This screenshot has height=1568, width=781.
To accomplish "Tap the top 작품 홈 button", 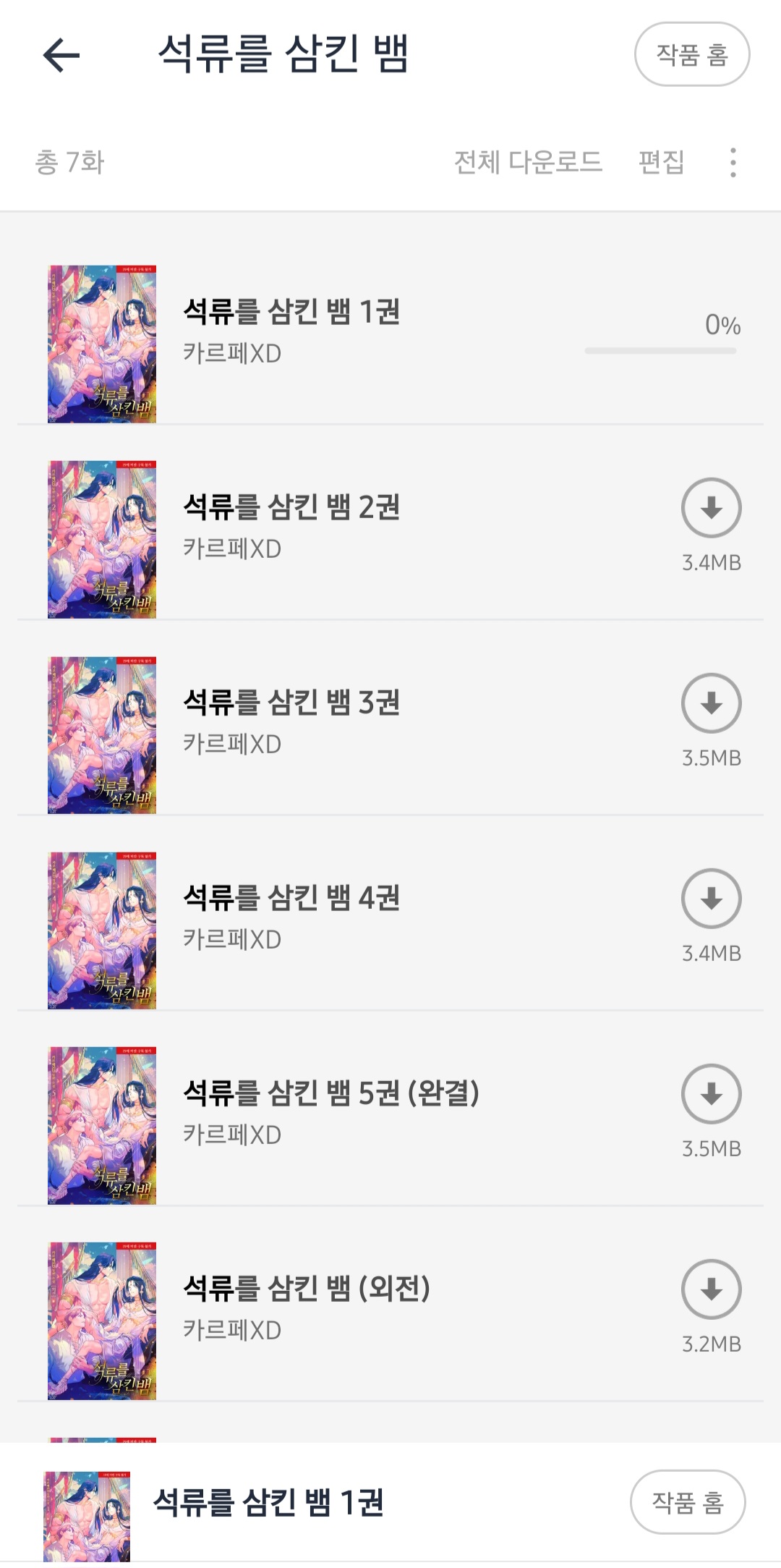I will pos(691,54).
